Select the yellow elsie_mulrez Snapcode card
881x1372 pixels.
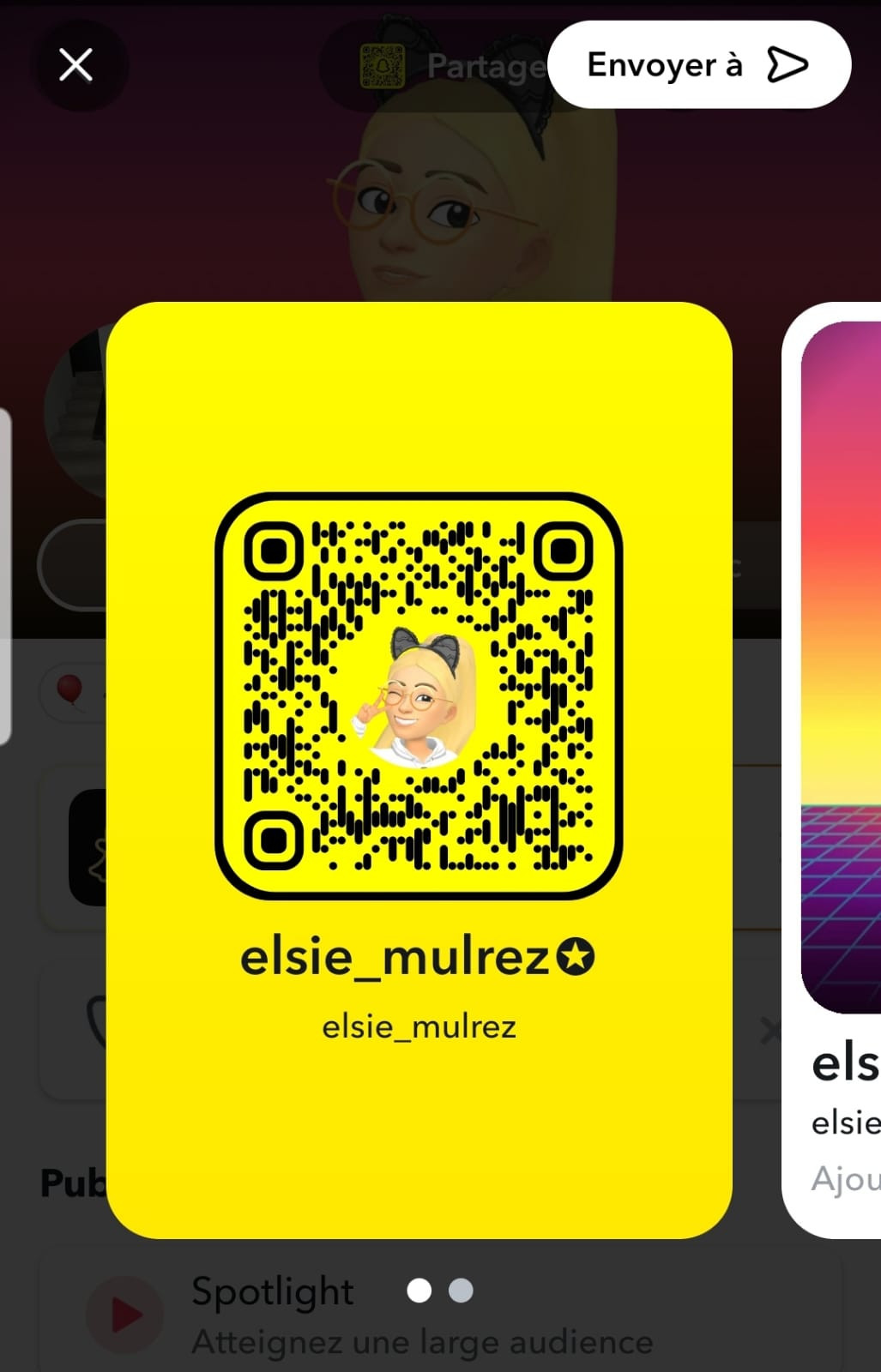[x=419, y=769]
